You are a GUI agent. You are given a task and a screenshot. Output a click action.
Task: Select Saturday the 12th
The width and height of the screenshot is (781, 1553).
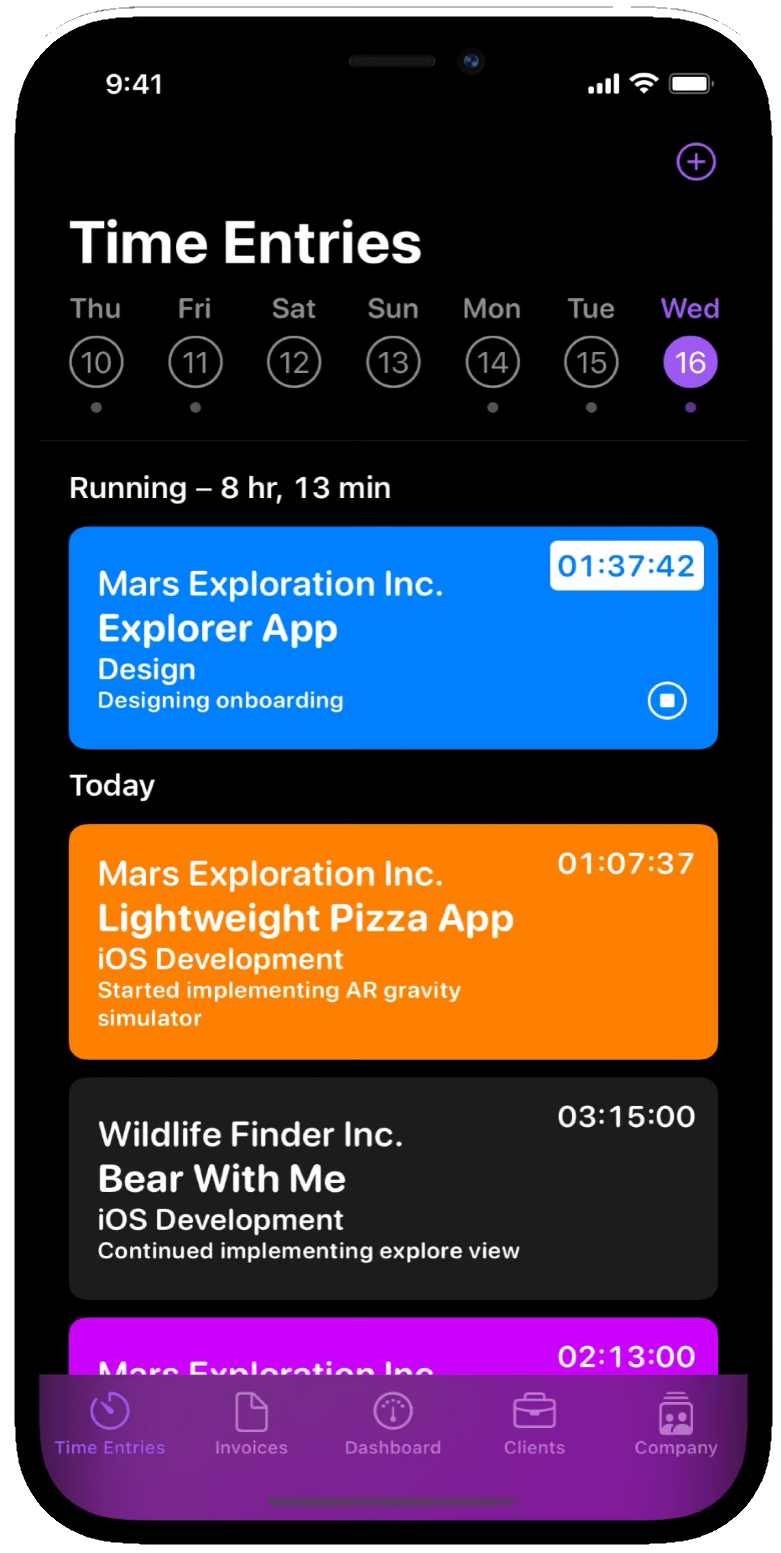[x=294, y=362]
